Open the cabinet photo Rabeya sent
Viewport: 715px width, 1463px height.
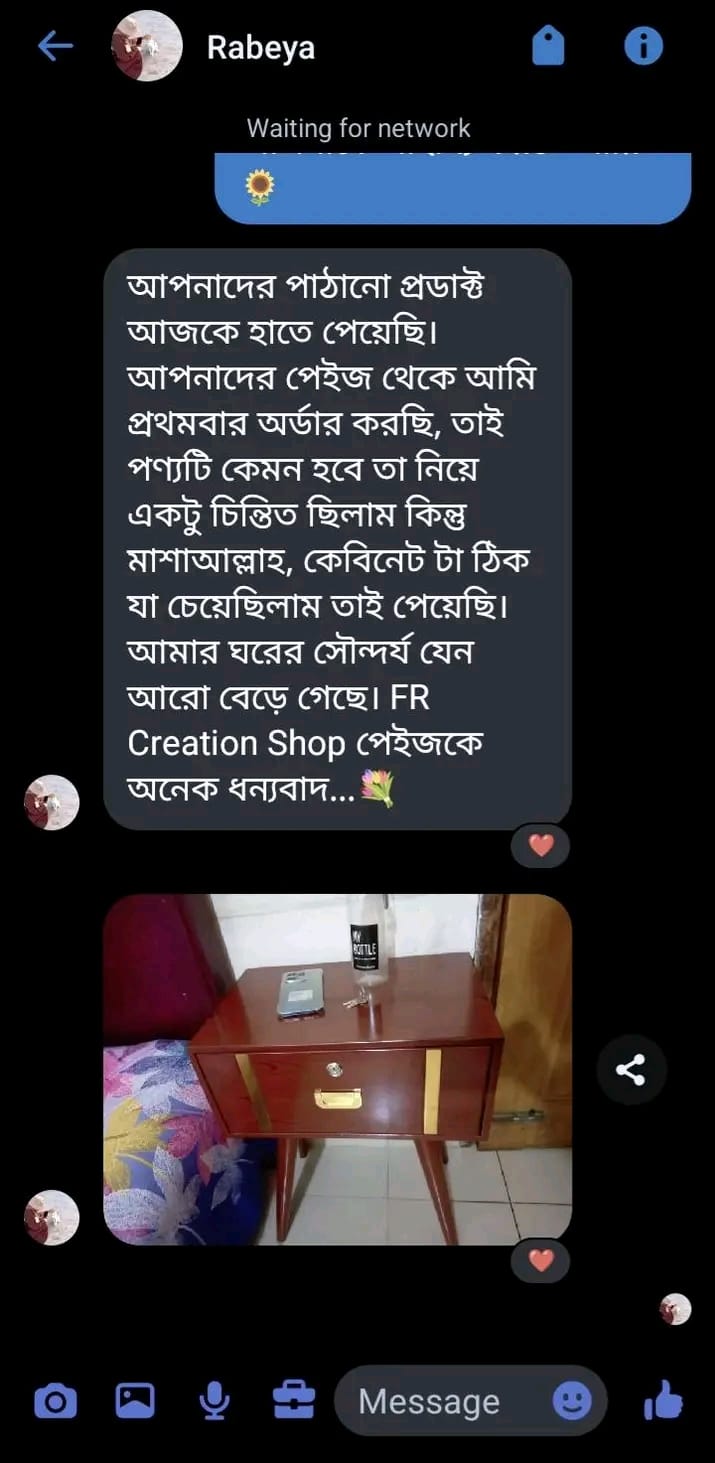(x=337, y=1069)
